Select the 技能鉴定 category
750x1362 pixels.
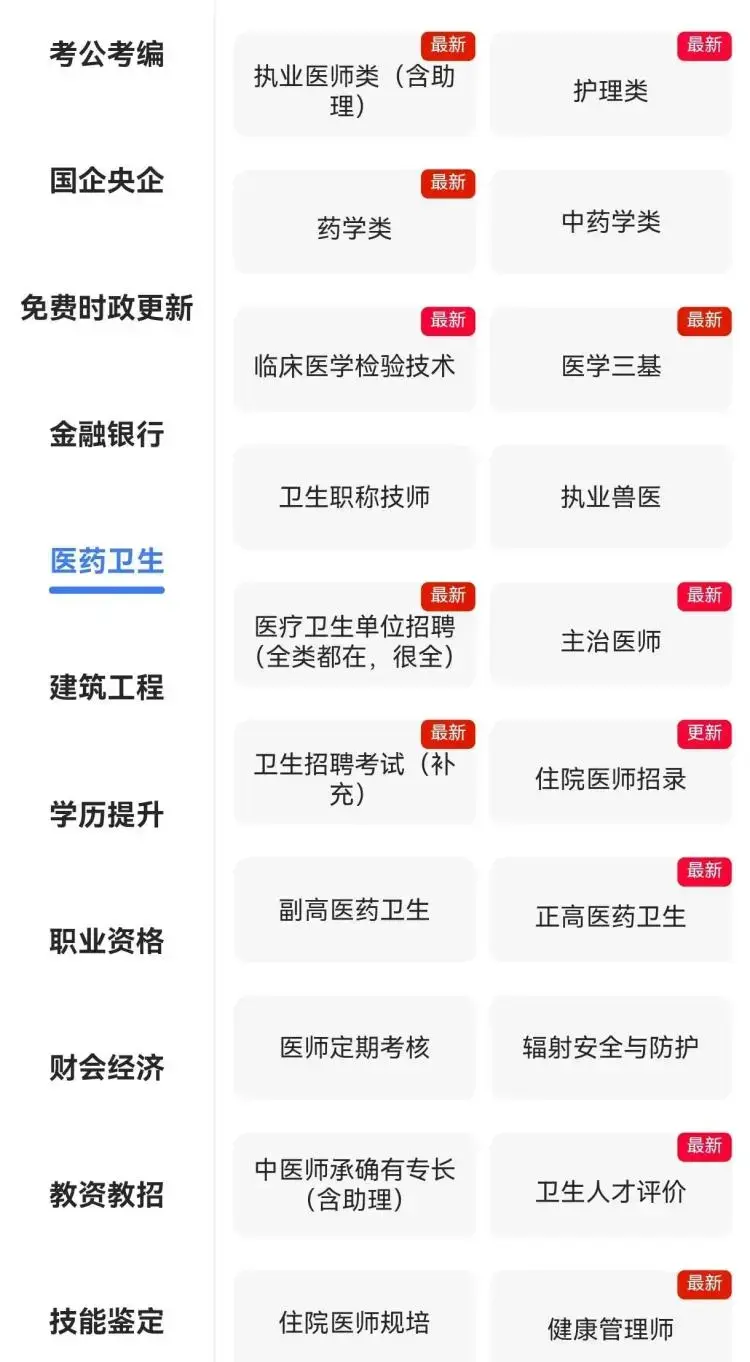[107, 1320]
